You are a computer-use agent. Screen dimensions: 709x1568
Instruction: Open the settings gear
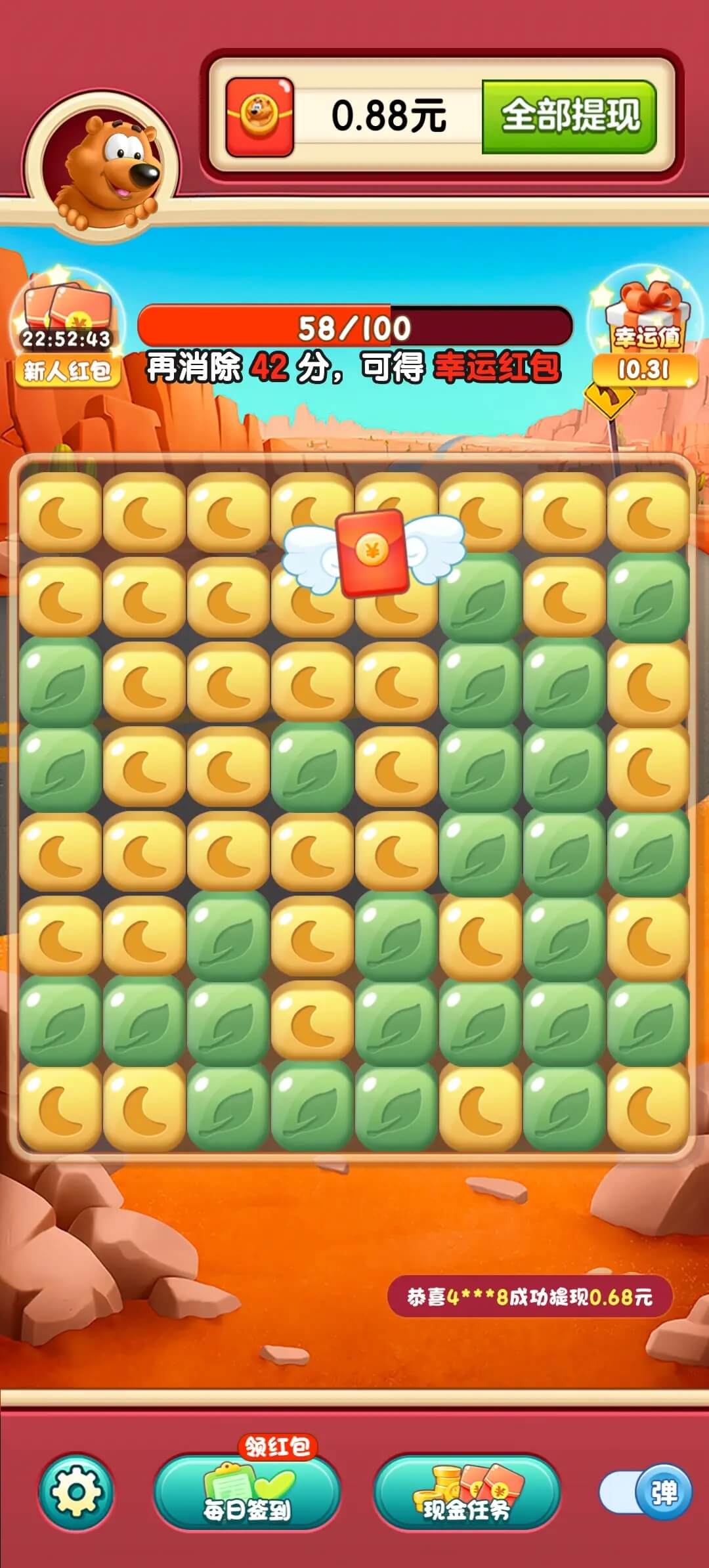tap(76, 1492)
